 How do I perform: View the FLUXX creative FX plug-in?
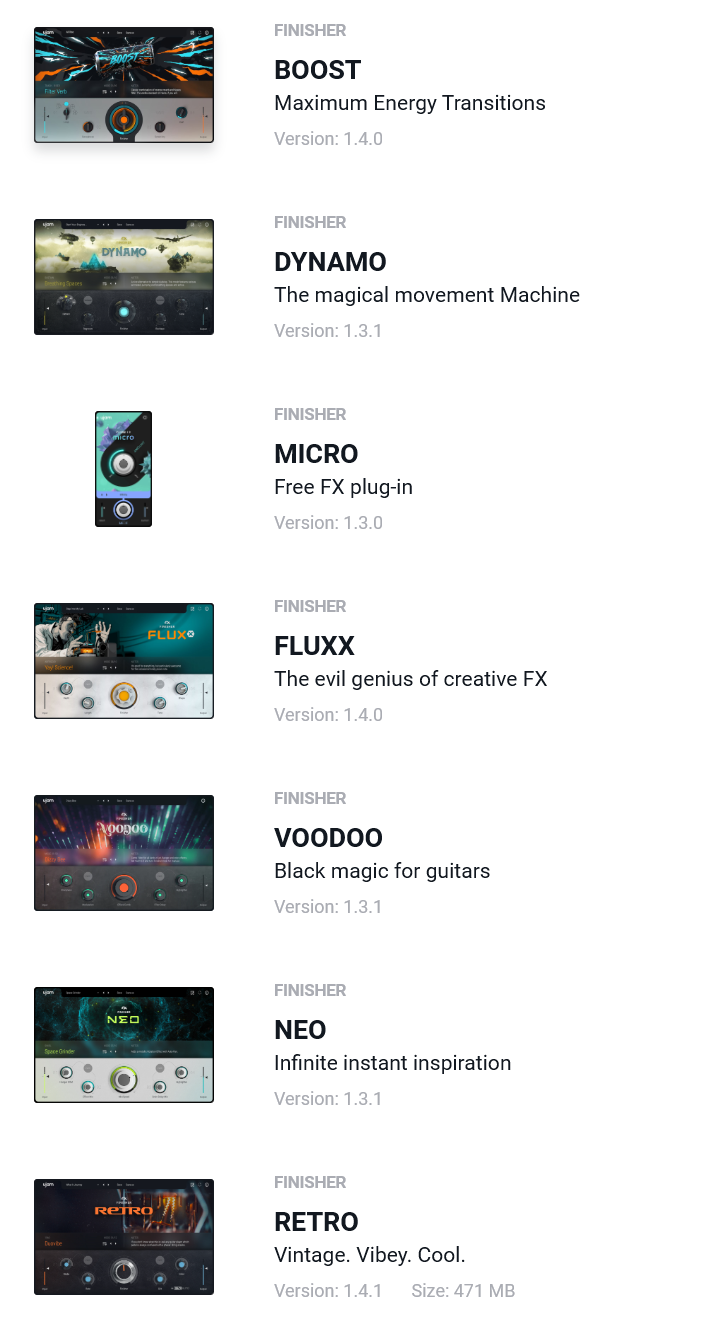click(314, 647)
